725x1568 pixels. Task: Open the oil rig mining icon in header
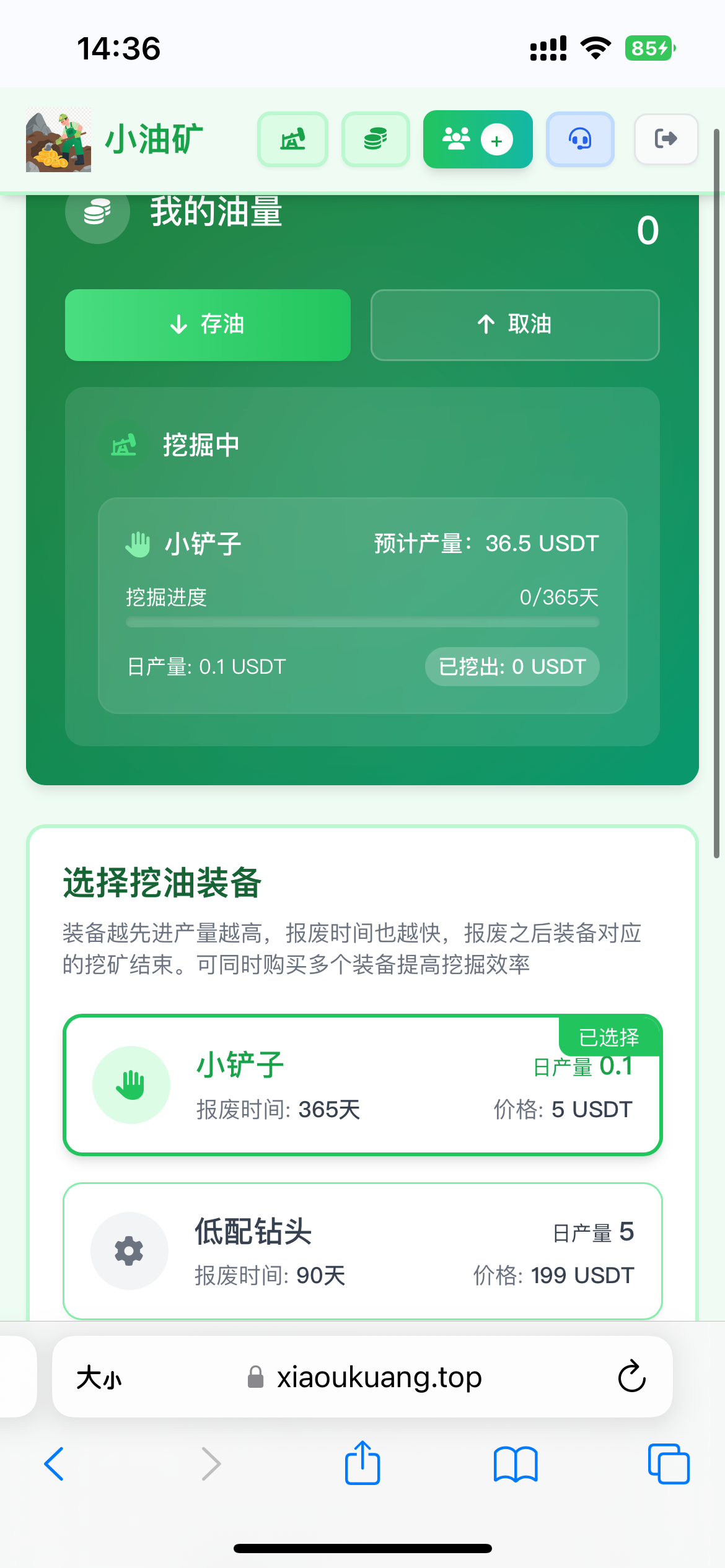tap(292, 139)
